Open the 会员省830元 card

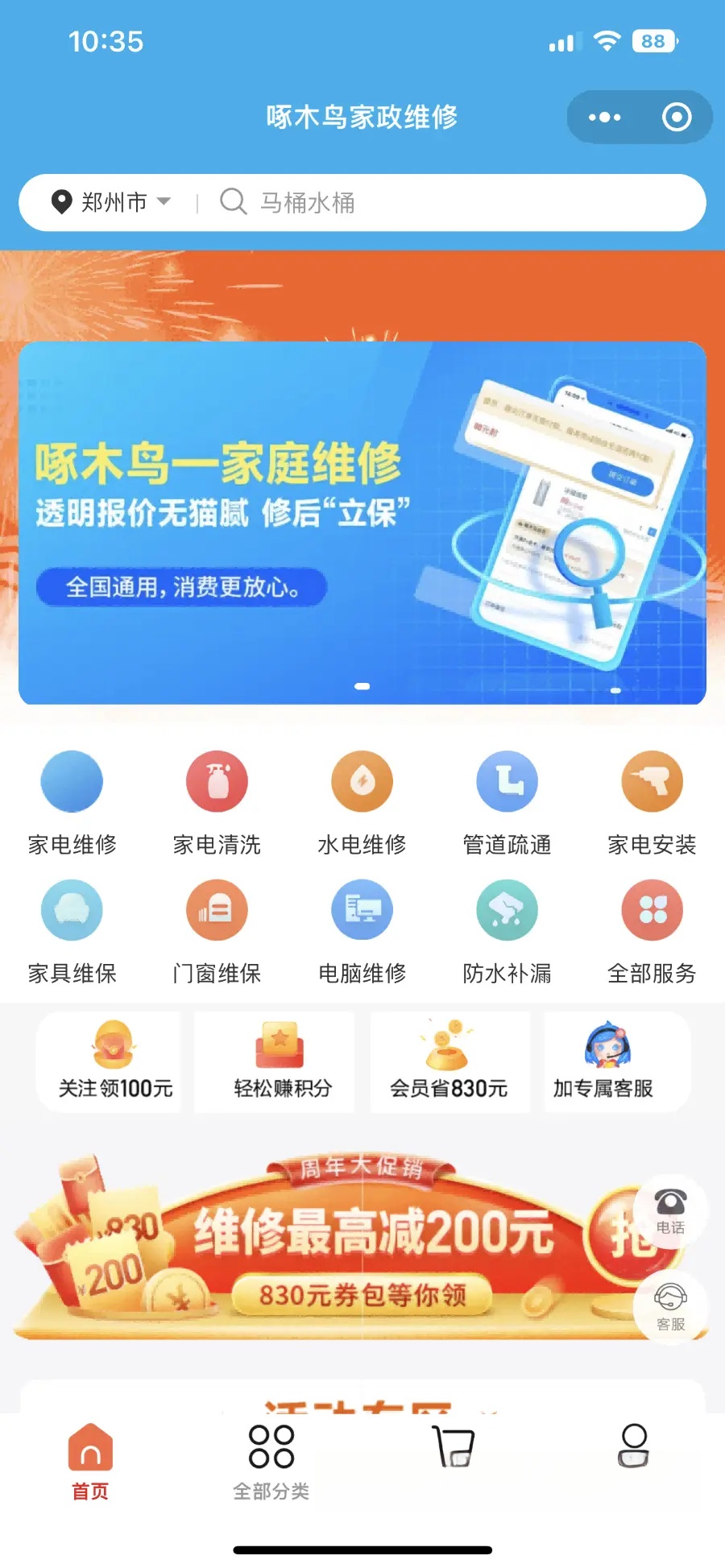click(449, 1063)
